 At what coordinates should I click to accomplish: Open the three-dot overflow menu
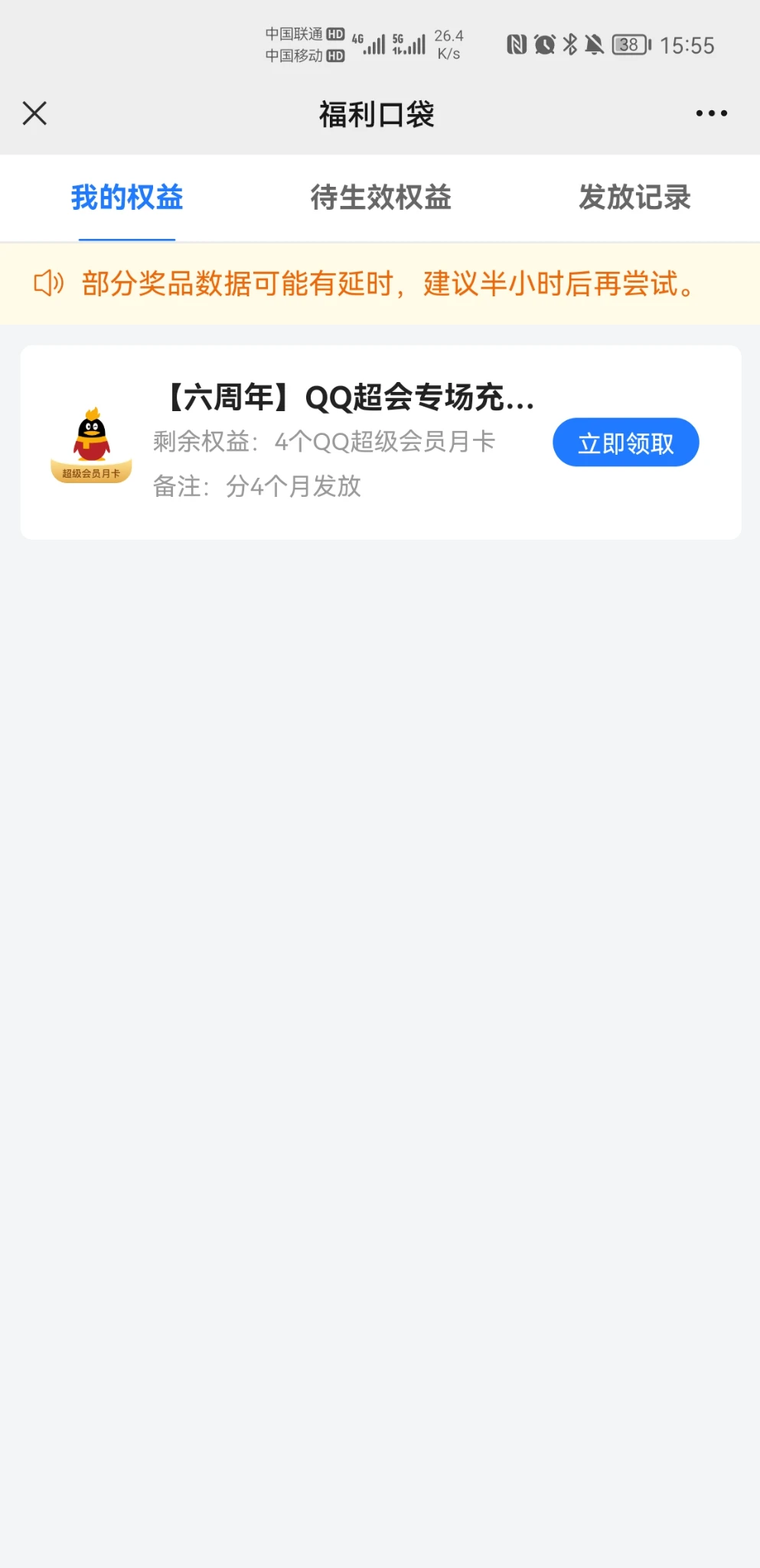(x=711, y=113)
